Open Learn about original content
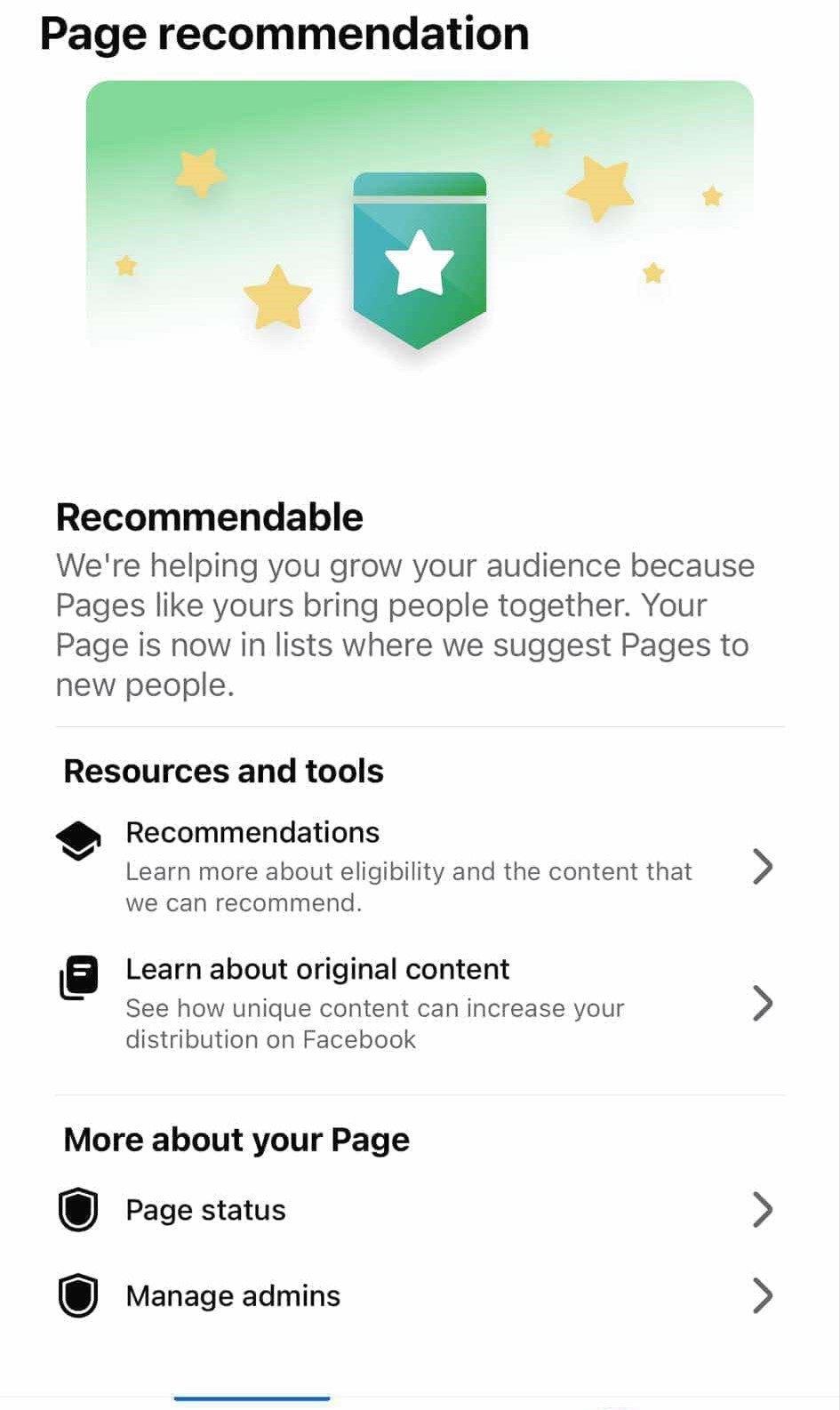 point(420,1003)
